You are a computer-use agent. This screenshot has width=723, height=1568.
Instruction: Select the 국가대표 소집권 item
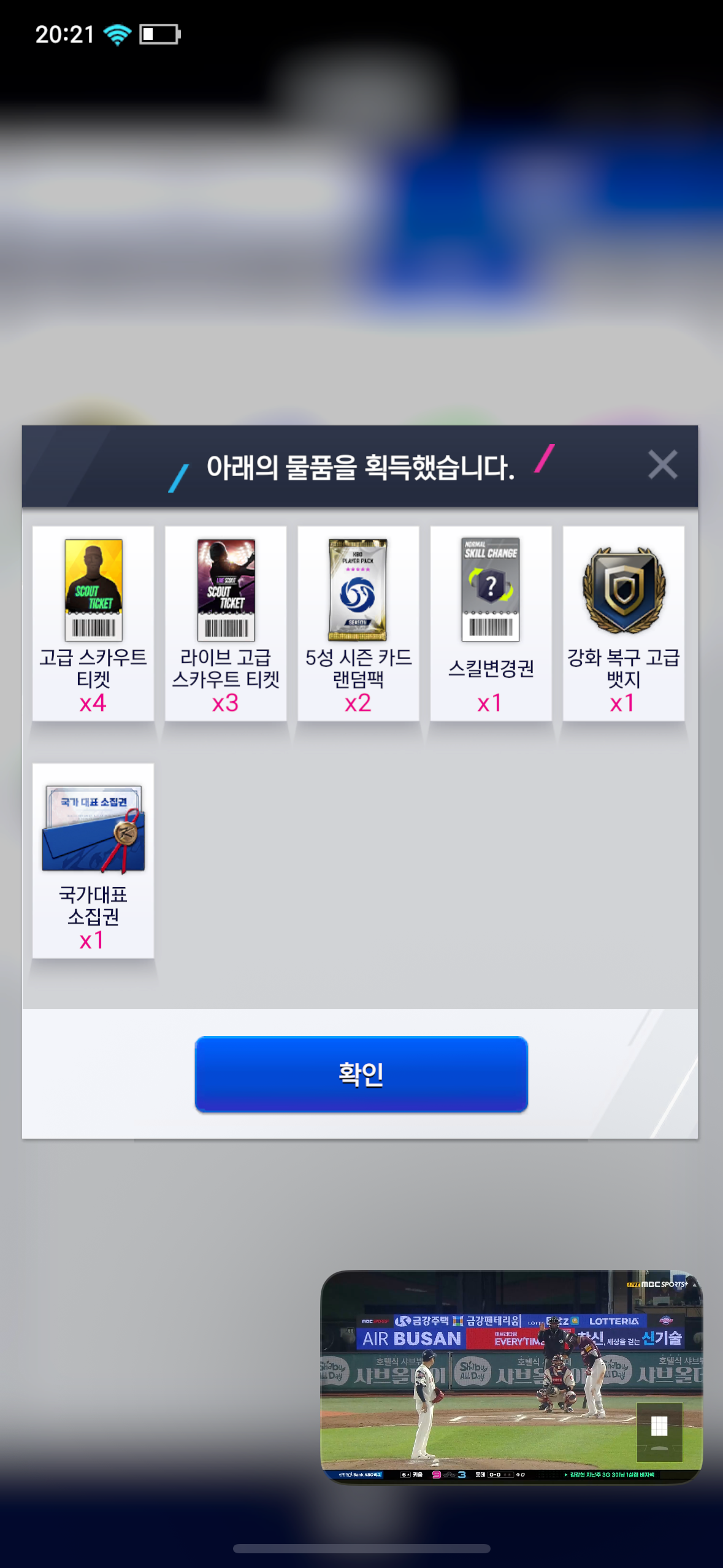pos(93,861)
